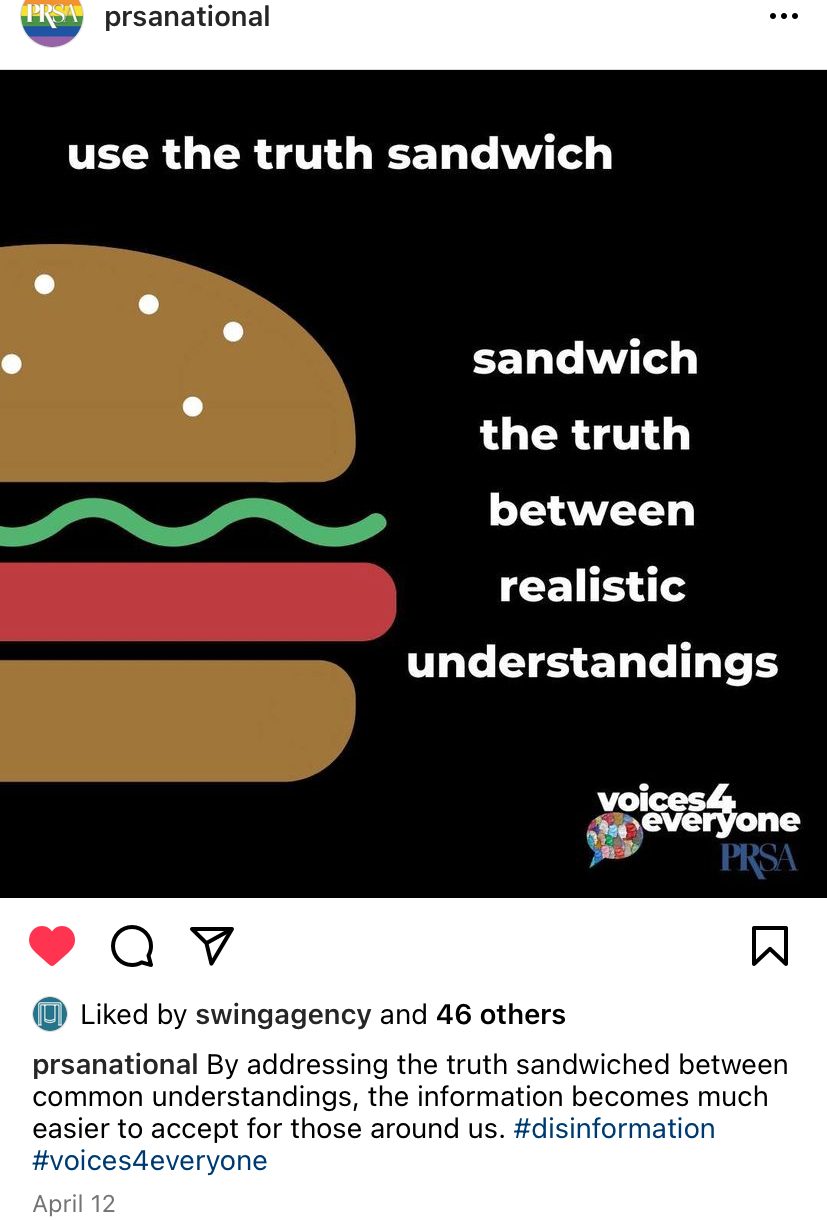Open the prsanational profile picture
The width and height of the screenshot is (827, 1220).
click(x=52, y=20)
